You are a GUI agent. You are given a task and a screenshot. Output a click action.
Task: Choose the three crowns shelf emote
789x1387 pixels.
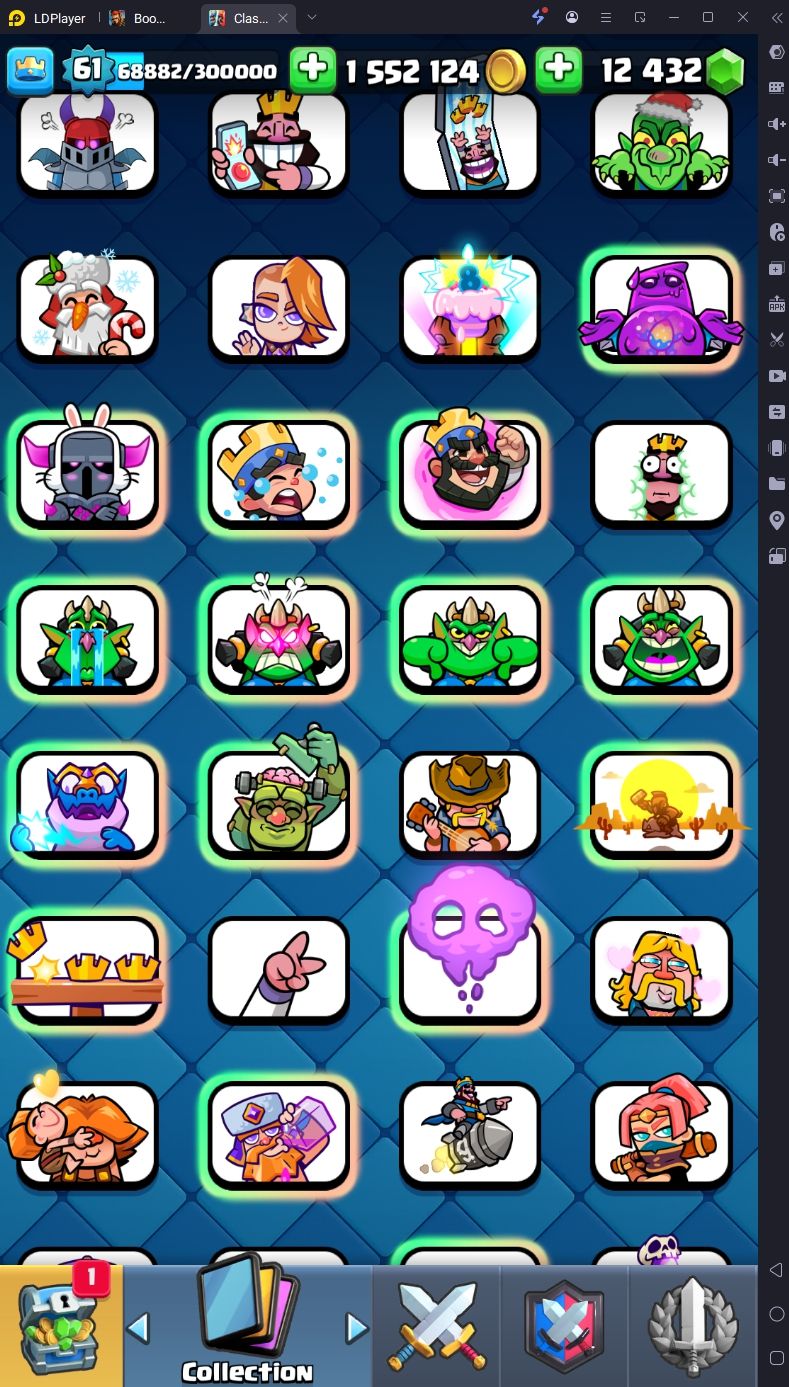click(87, 970)
